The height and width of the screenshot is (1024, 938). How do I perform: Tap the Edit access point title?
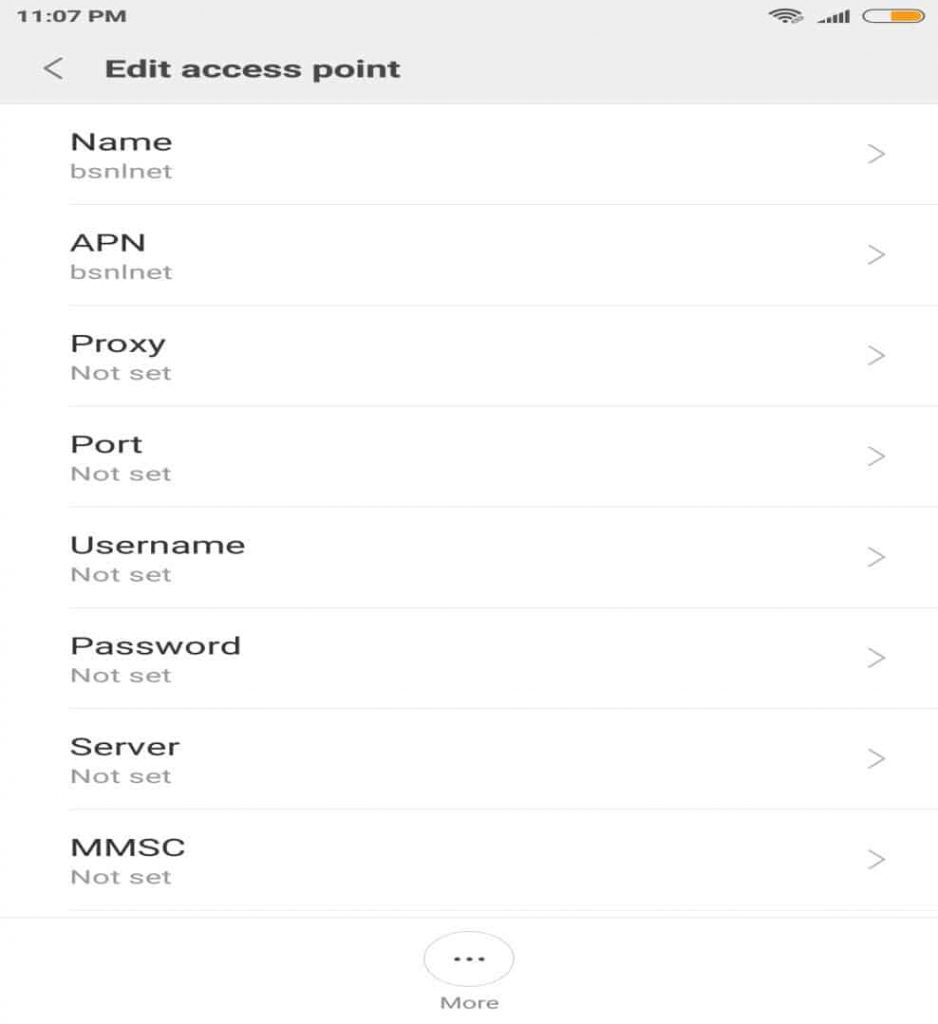252,68
